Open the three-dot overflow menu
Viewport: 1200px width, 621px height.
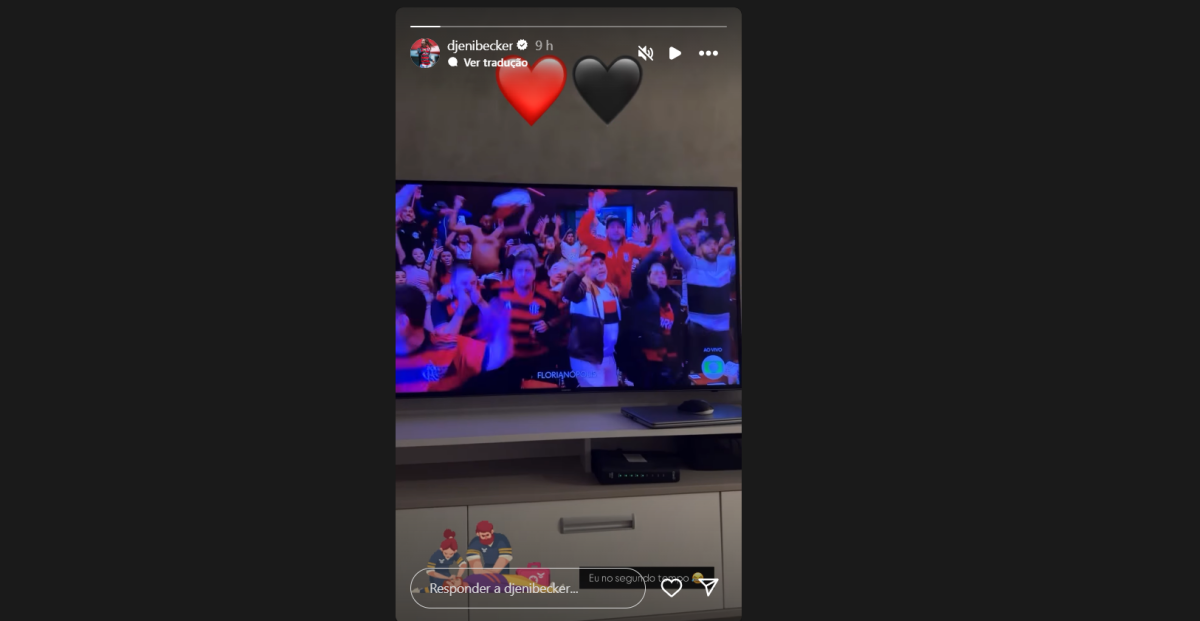tap(708, 53)
